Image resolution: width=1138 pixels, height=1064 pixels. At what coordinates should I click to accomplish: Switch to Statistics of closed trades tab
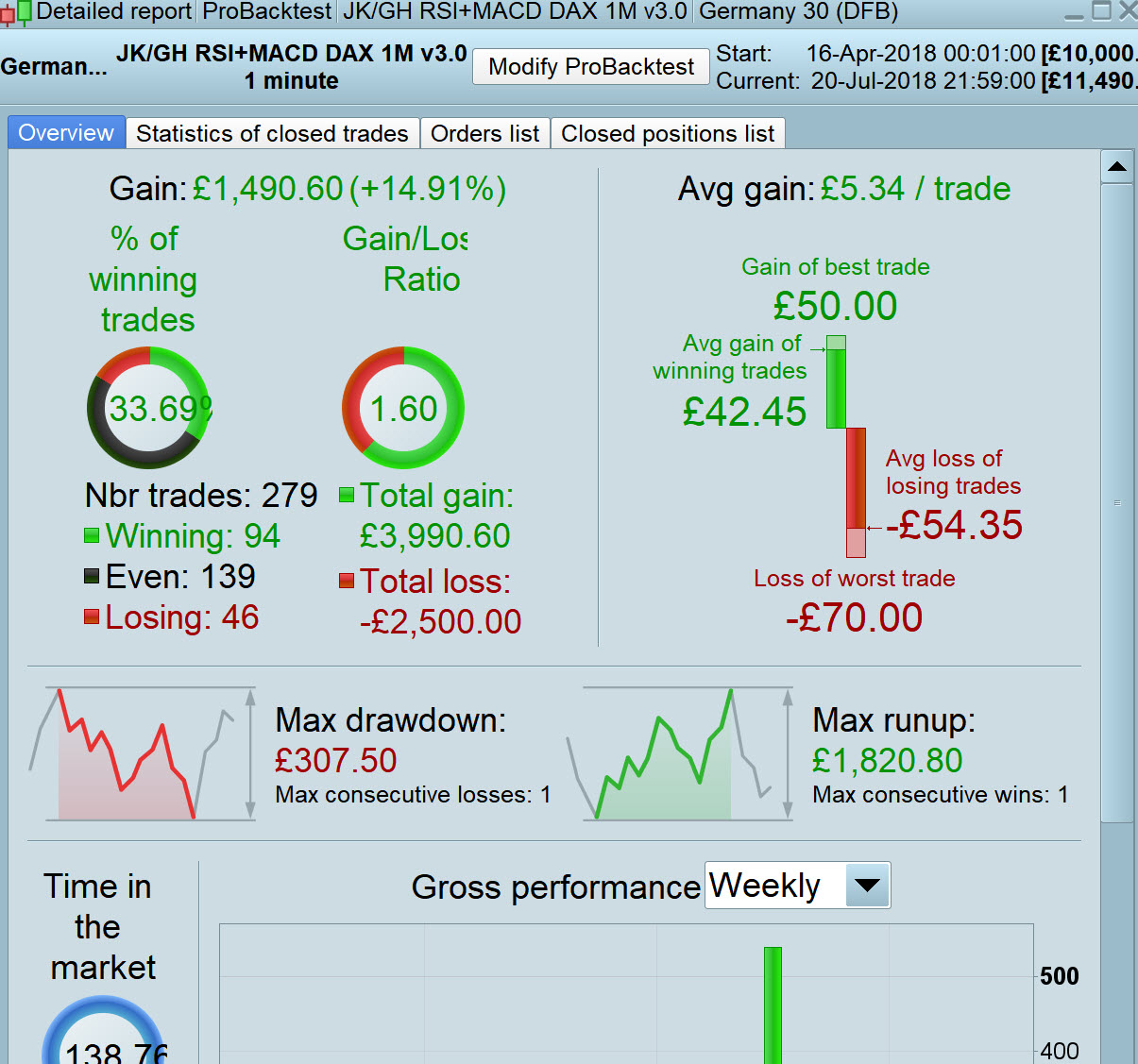click(x=272, y=133)
